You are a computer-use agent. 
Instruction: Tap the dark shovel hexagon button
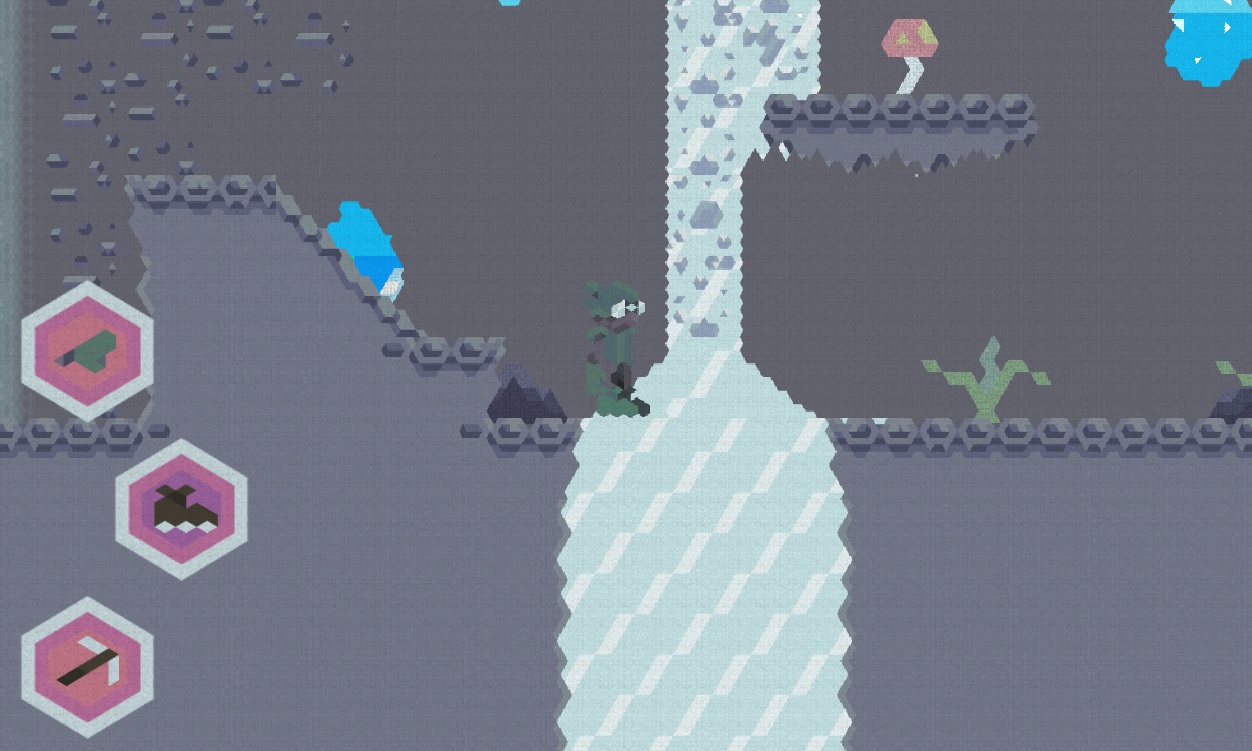pyautogui.click(x=181, y=509)
